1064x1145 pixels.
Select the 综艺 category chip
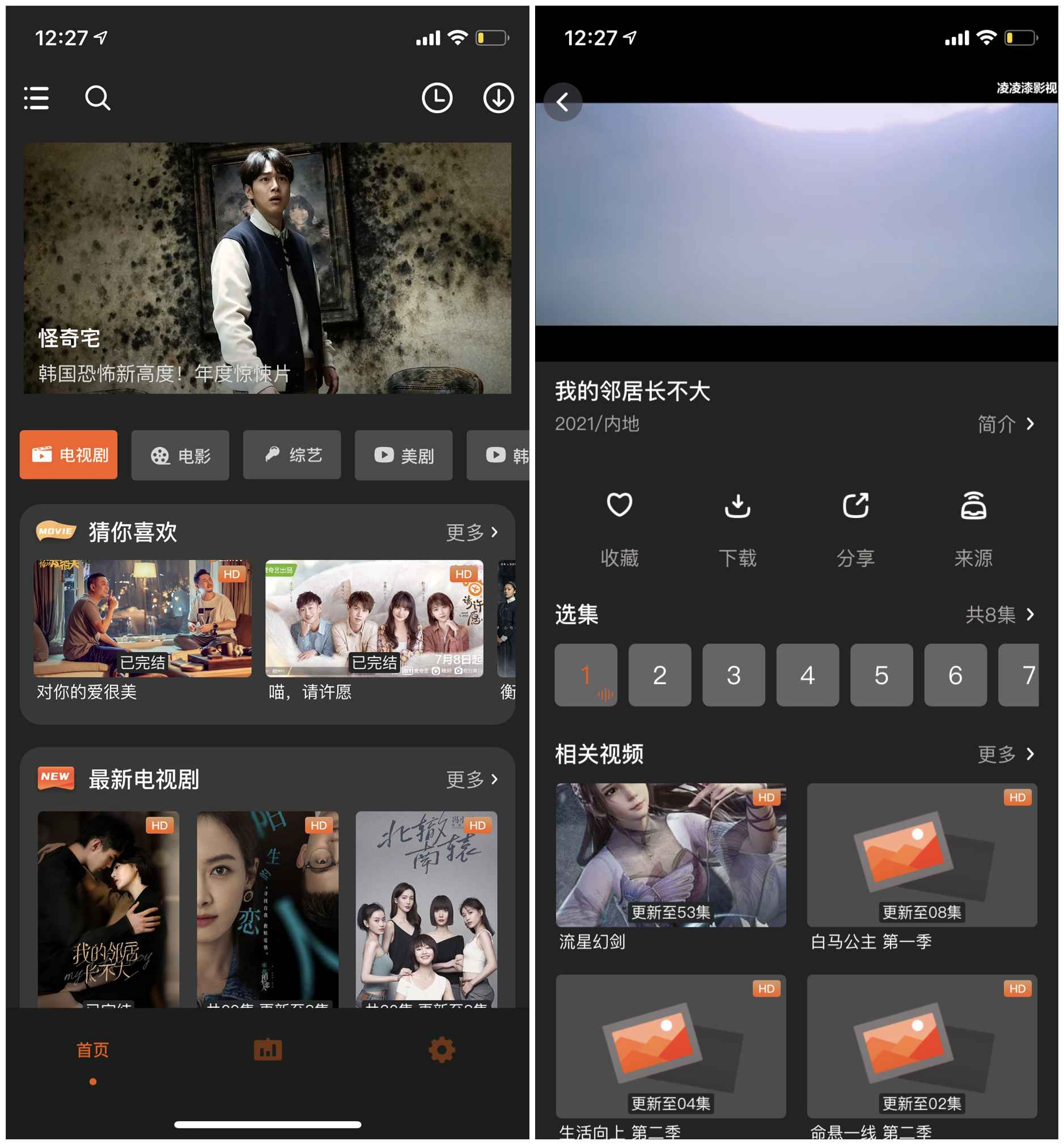pyautogui.click(x=292, y=455)
